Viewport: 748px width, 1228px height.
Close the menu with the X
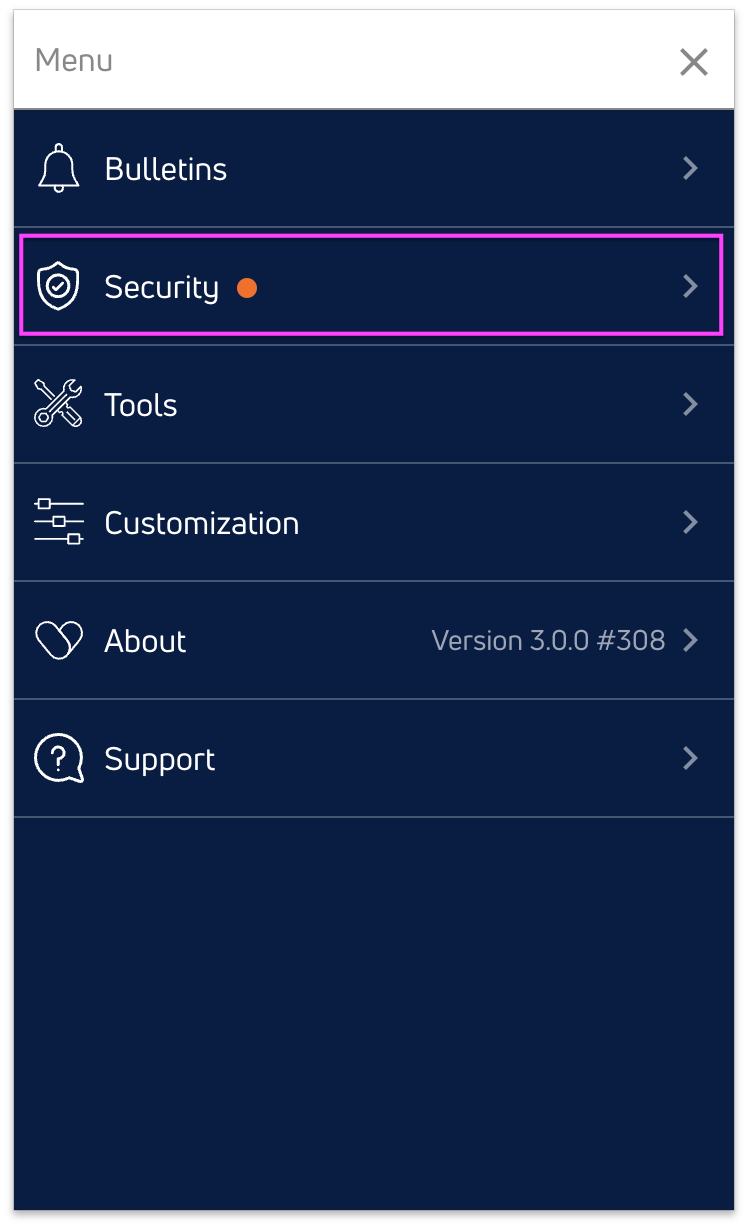click(693, 61)
